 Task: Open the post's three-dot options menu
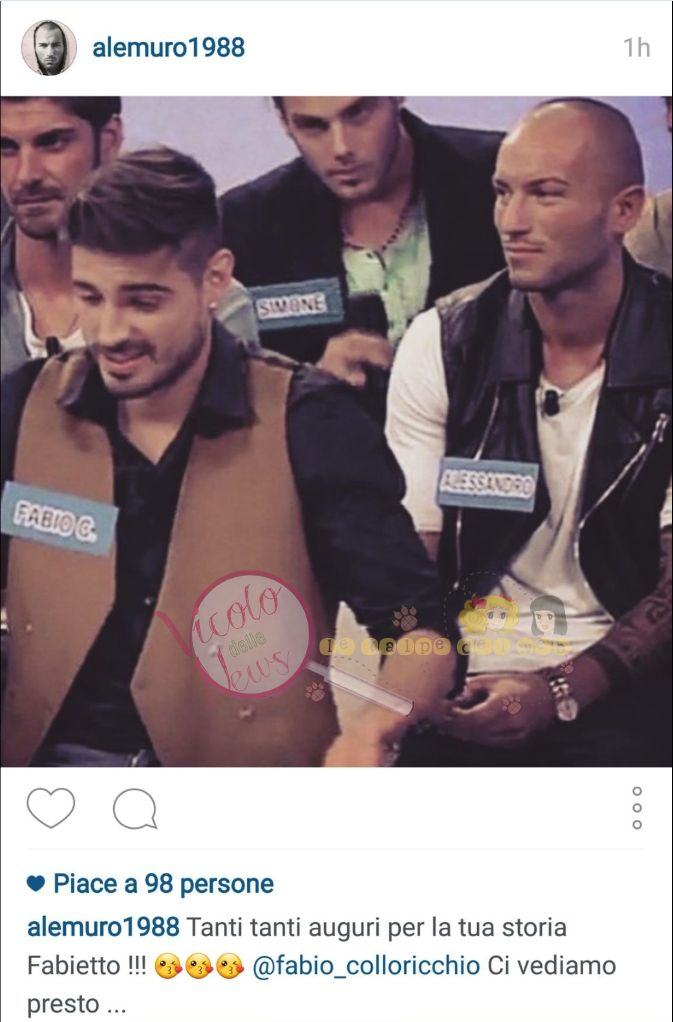637,808
